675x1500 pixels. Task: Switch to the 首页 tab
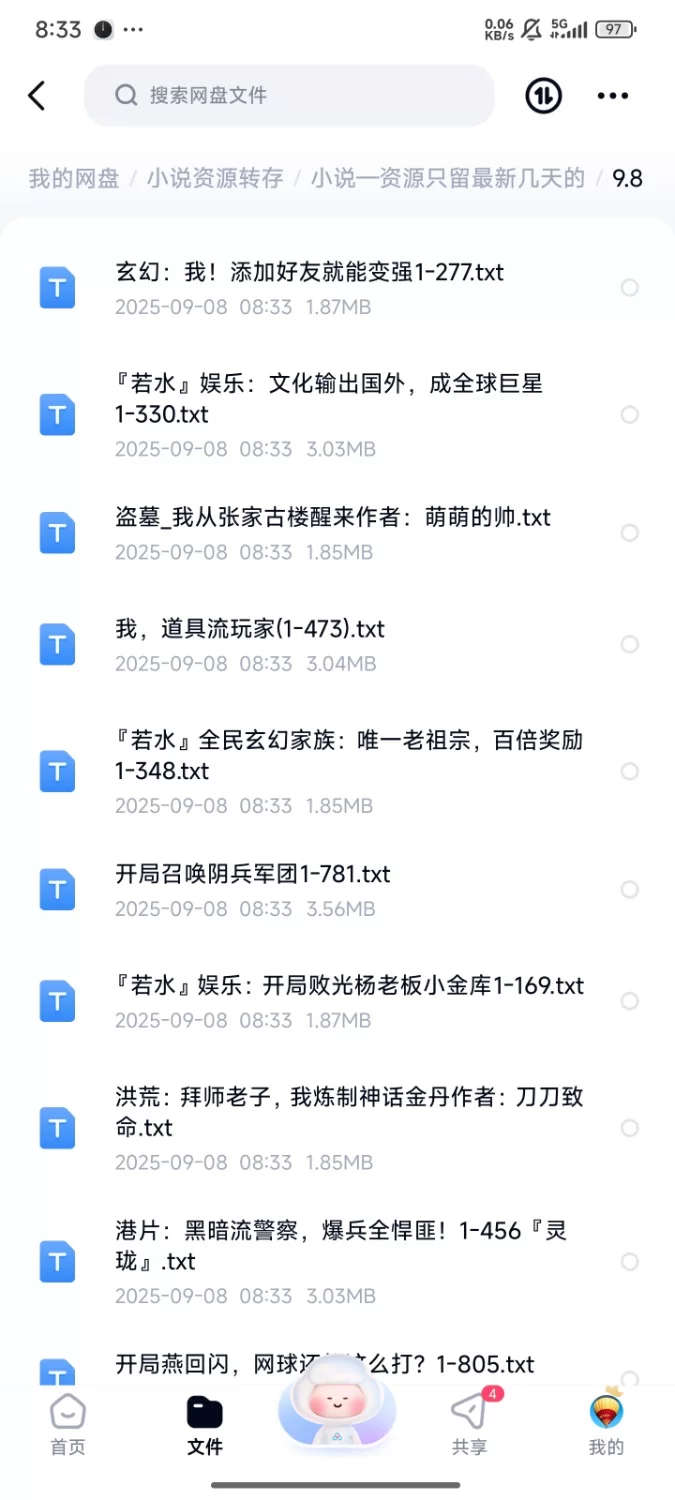tap(68, 1424)
